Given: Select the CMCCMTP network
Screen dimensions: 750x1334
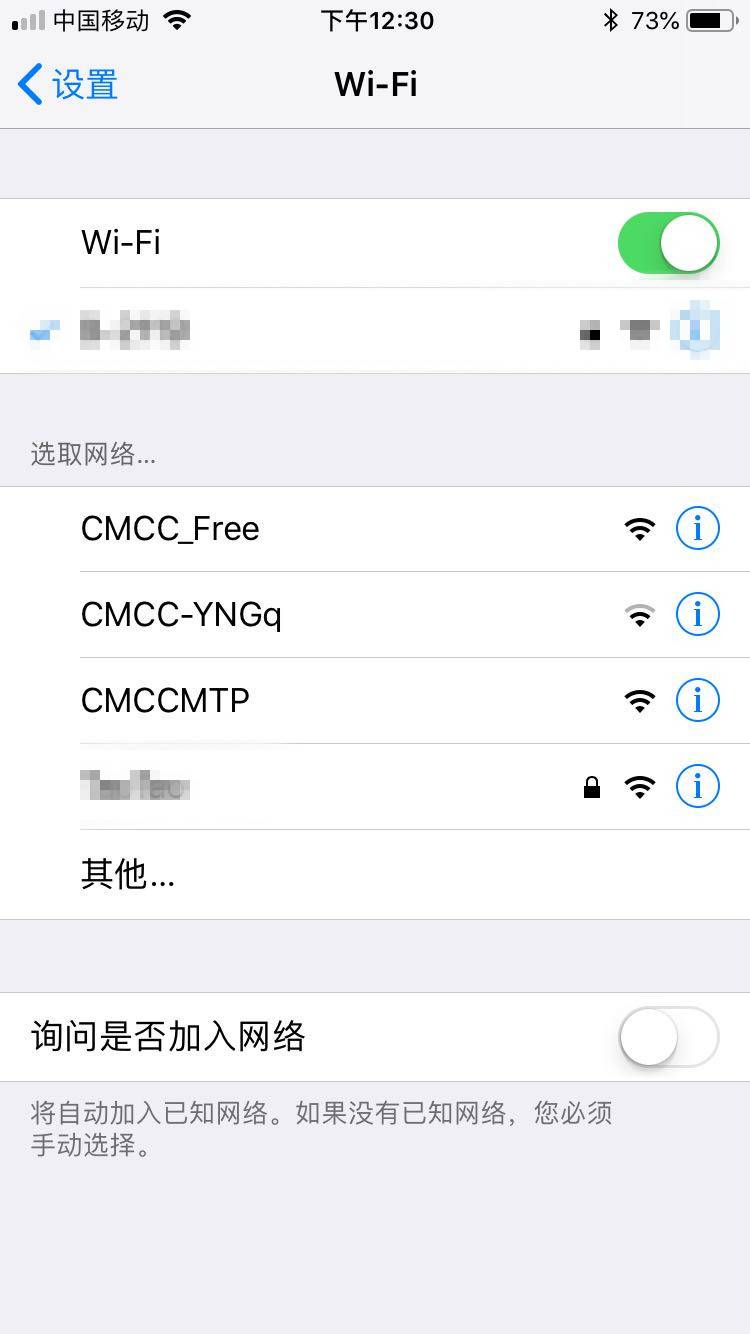Looking at the screenshot, I should point(375,701).
